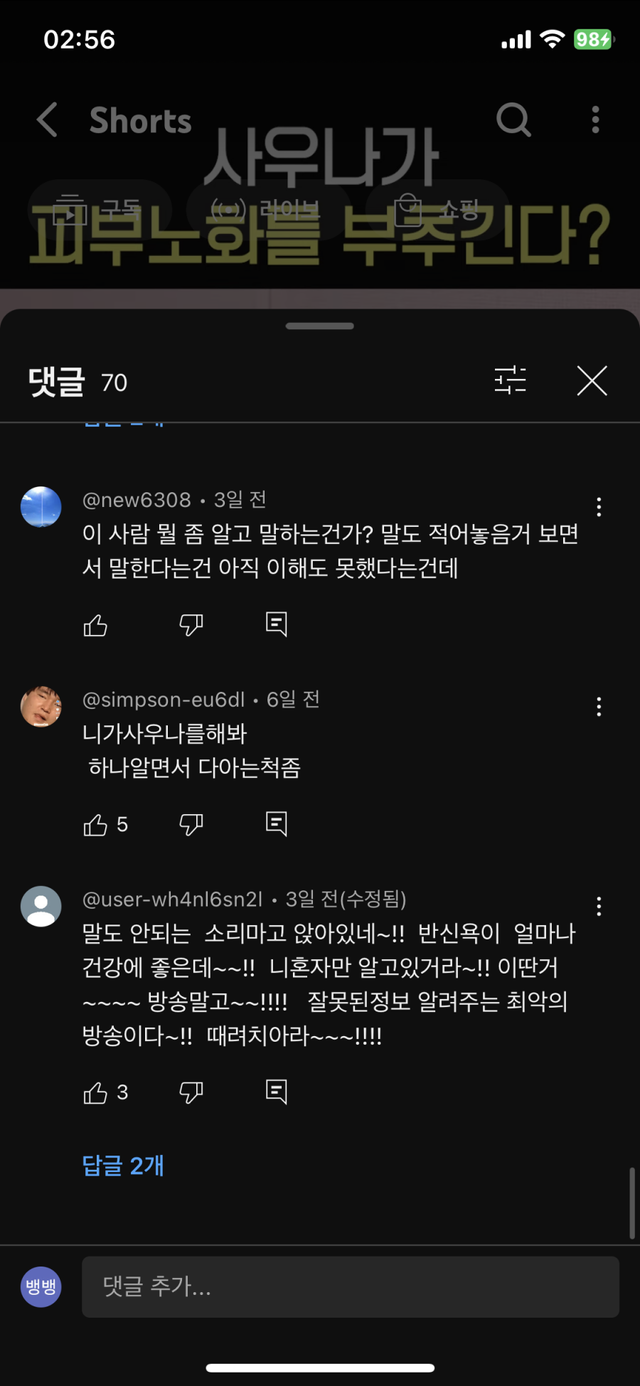Dislike the comment by @simpson-eu6dl
Screen dimensions: 640x1386
pyautogui.click(x=191, y=824)
